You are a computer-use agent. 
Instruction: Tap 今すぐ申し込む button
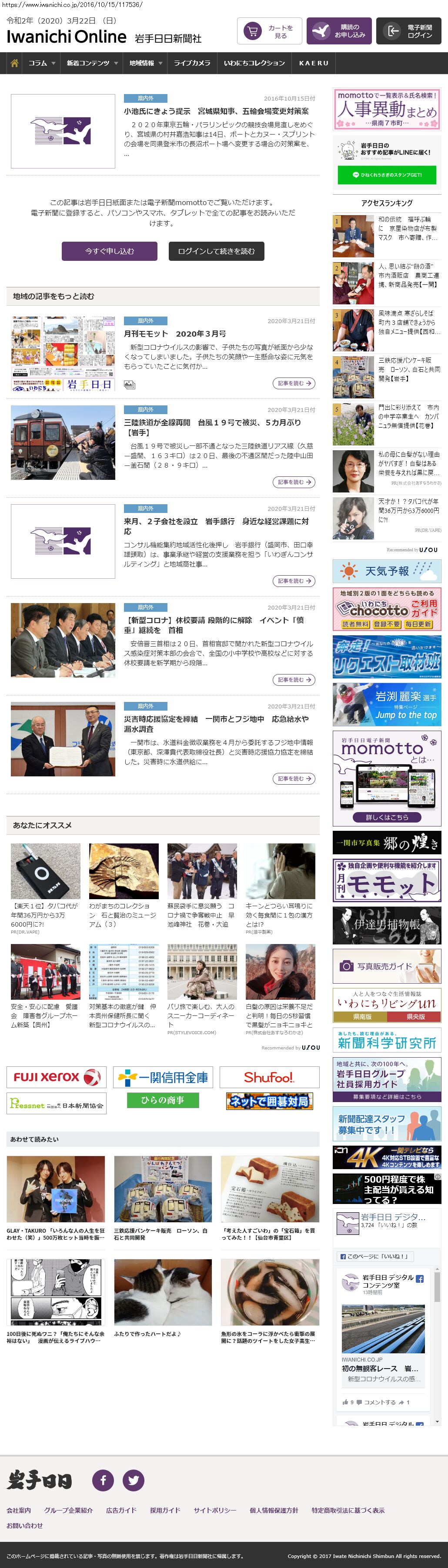point(110,251)
